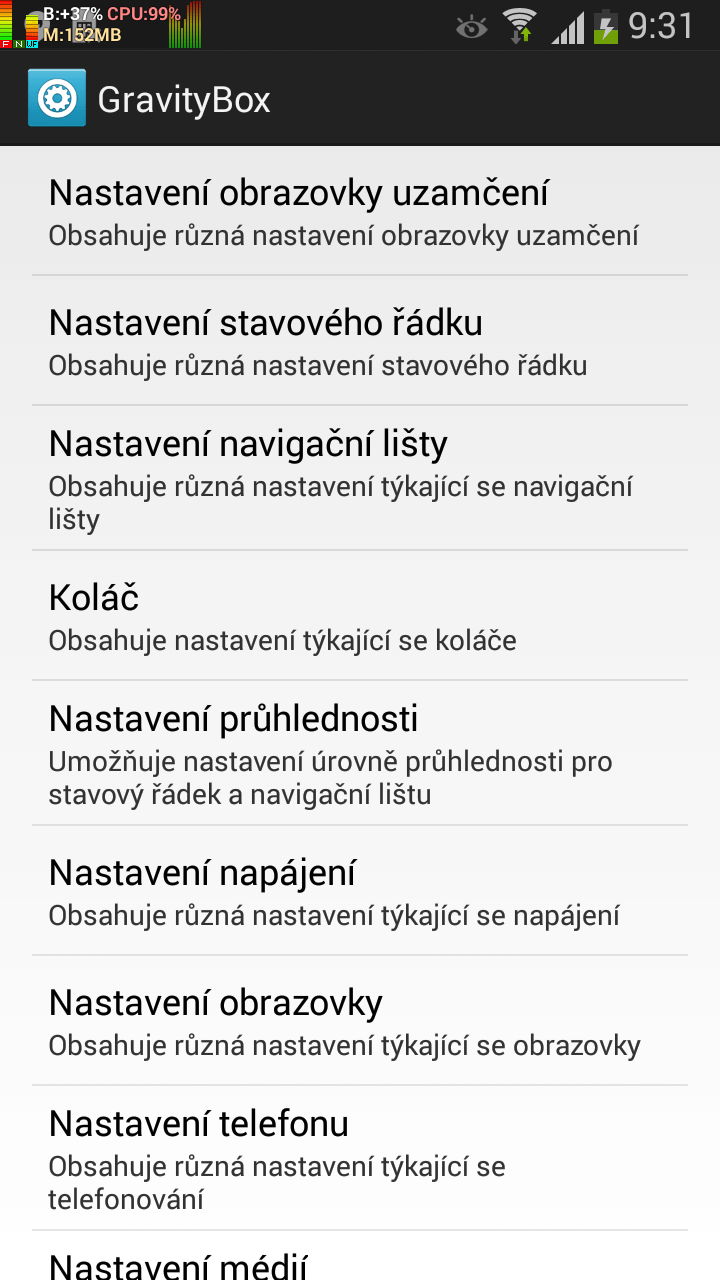The image size is (720, 1280).
Task: Open Nastavení telefonu
Action: click(x=360, y=1158)
